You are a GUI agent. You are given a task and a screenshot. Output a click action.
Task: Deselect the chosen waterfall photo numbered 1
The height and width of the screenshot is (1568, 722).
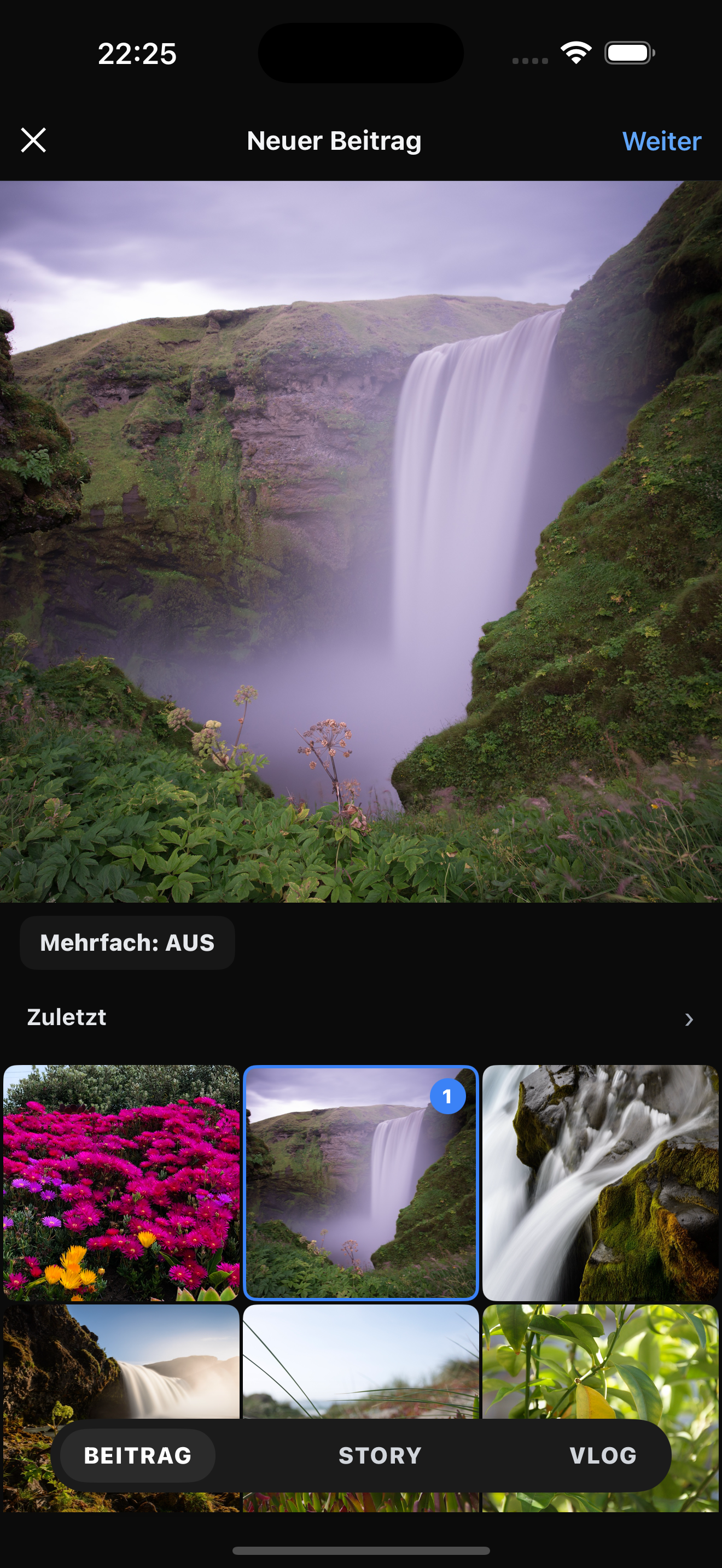[360, 1181]
